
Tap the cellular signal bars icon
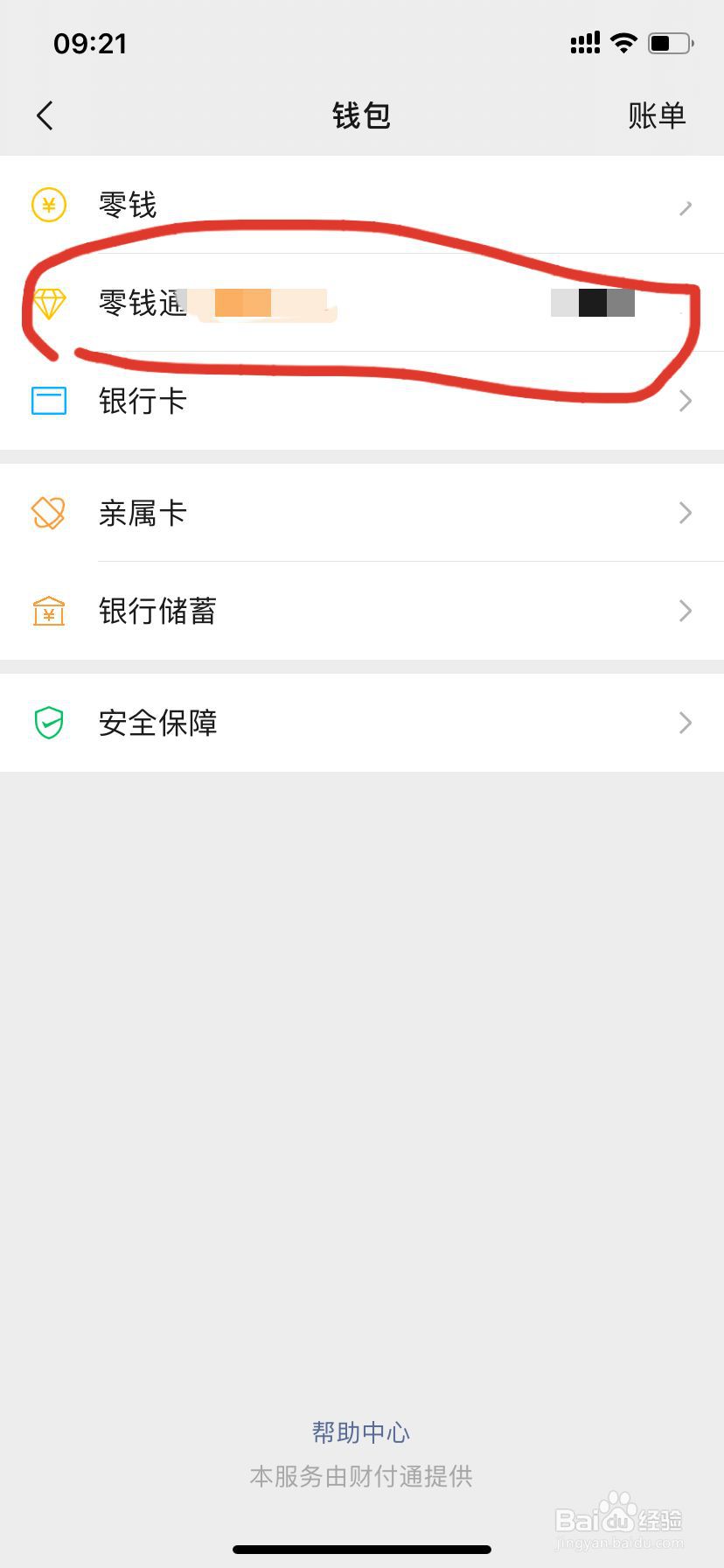[584, 42]
